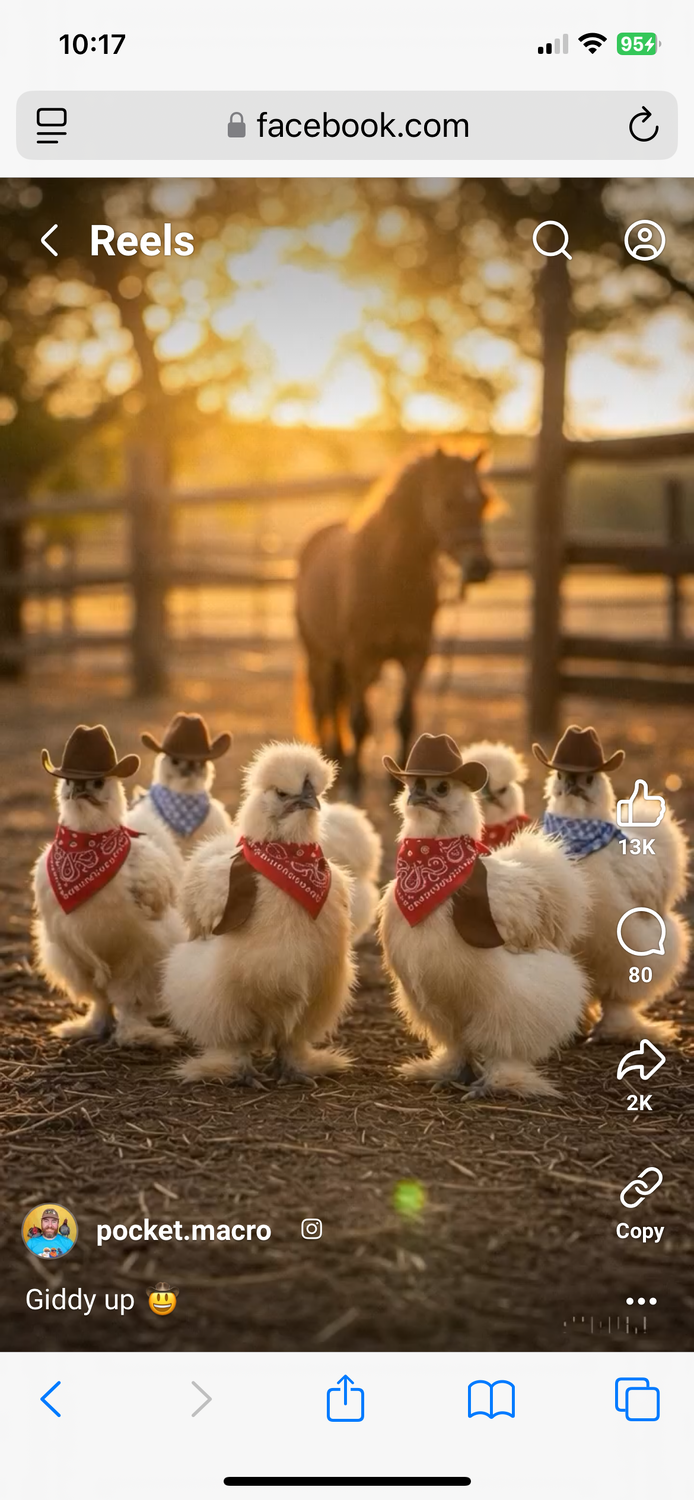Open Safari bookmarks
Viewport: 694px width, 1500px height.
[491, 1399]
